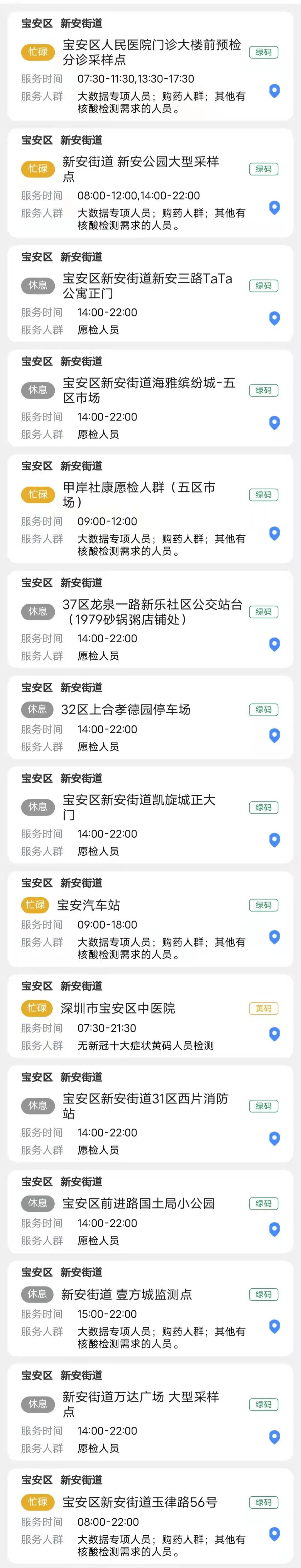The width and height of the screenshot is (301, 1568).
Task: Navigate to 31区西片消防站 via map pin
Action: coord(274,1139)
